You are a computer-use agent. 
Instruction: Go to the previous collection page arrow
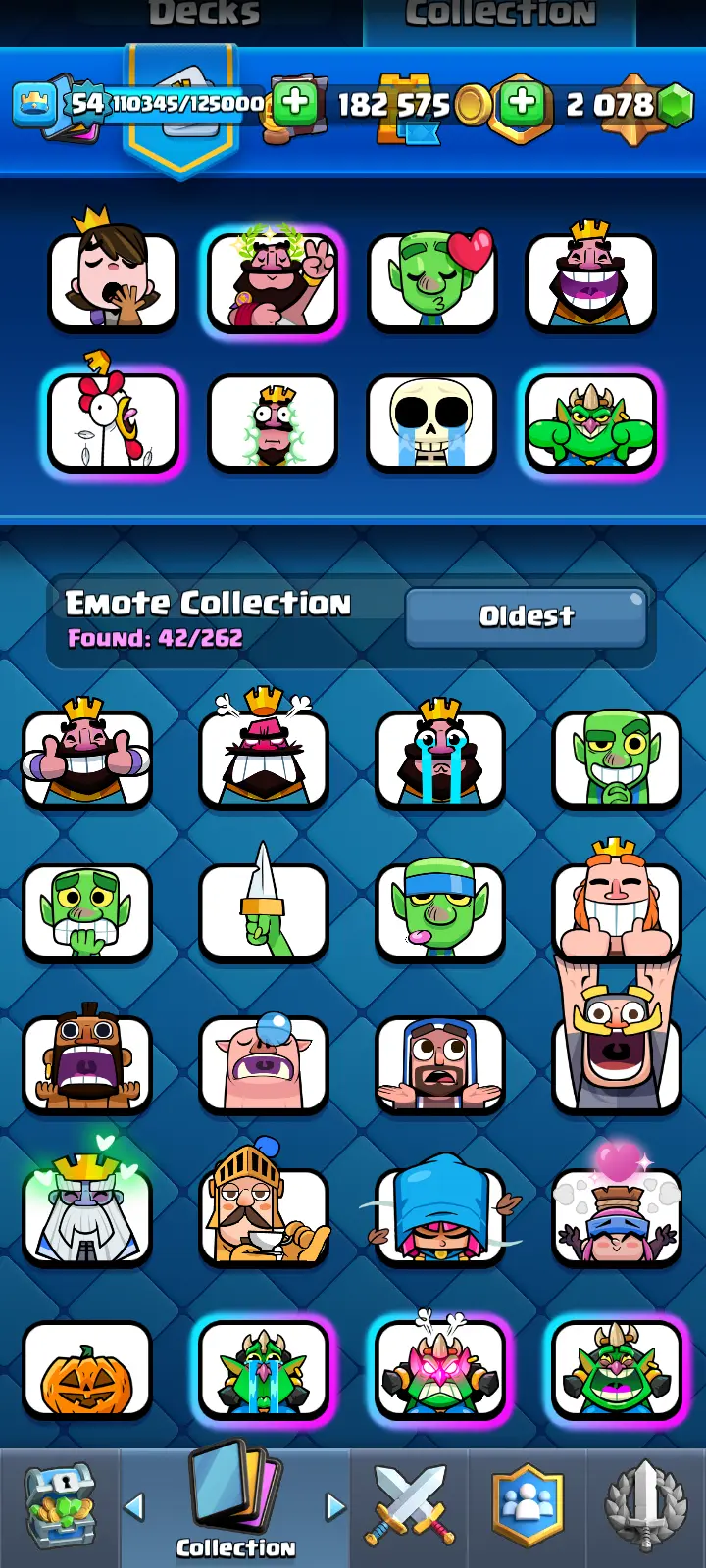pos(135,1506)
